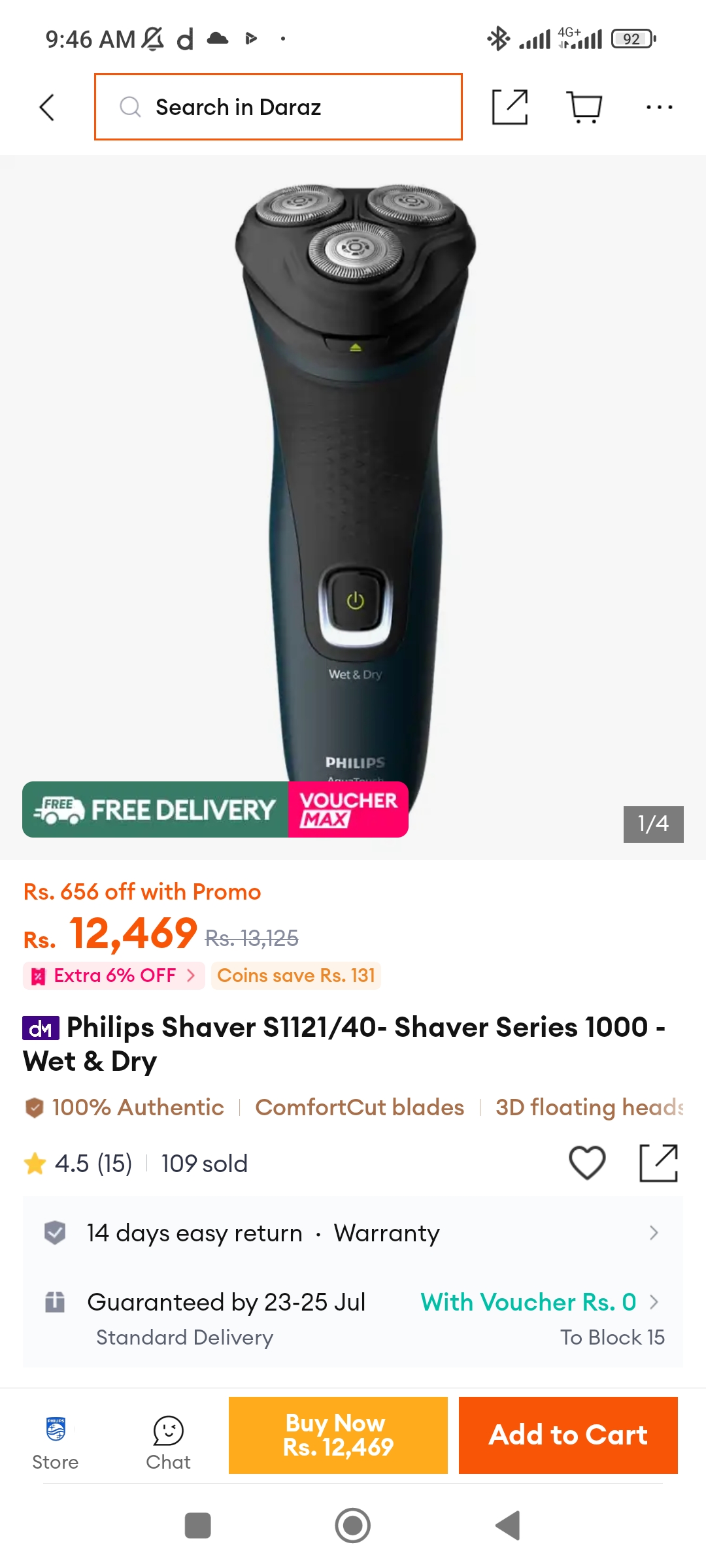Chat with the seller
This screenshot has width=706, height=1568.
pyautogui.click(x=168, y=1443)
